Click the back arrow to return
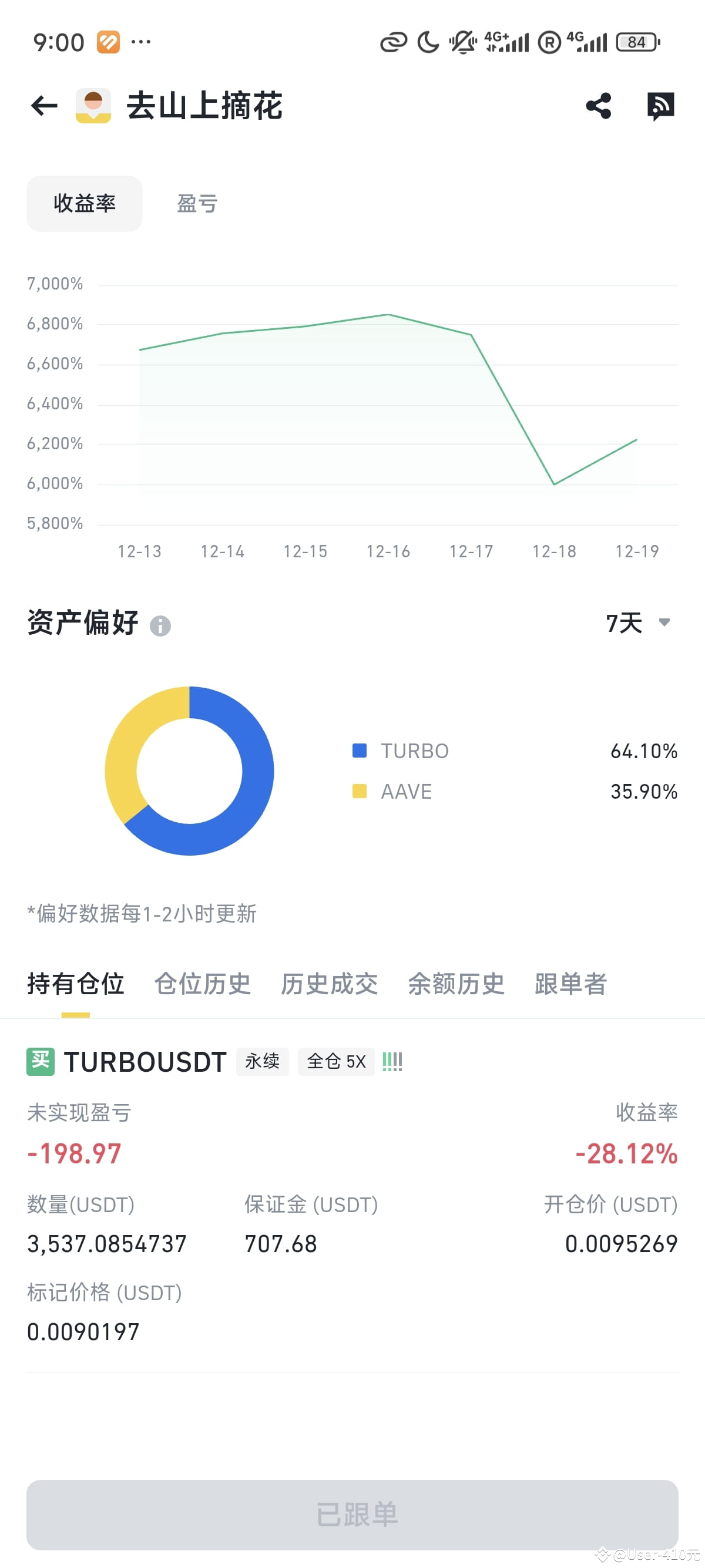Image resolution: width=705 pixels, height=1568 pixels. pyautogui.click(x=43, y=105)
